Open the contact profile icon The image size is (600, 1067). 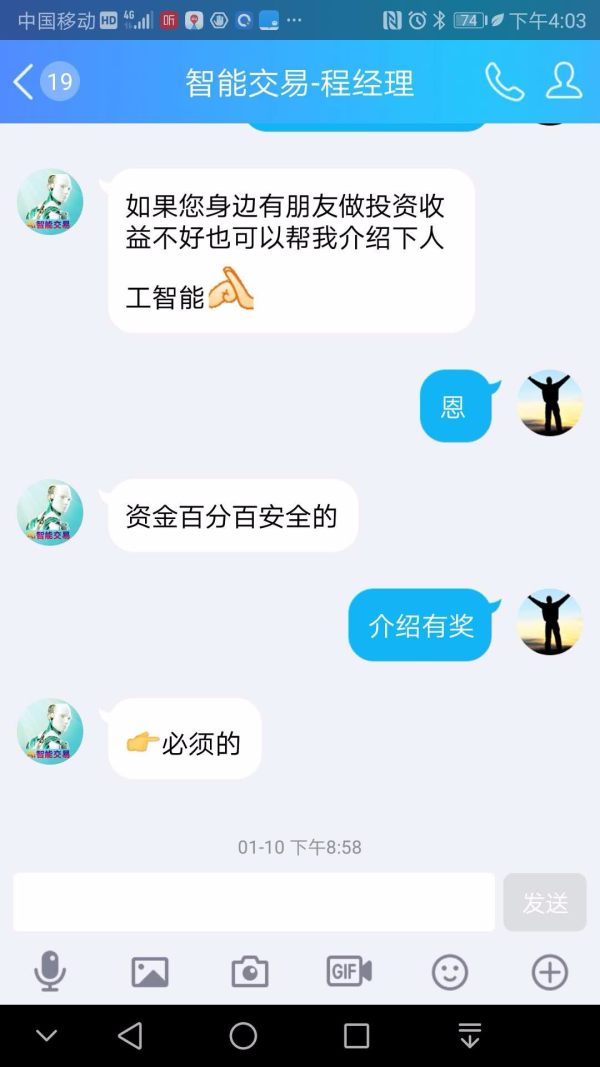564,82
